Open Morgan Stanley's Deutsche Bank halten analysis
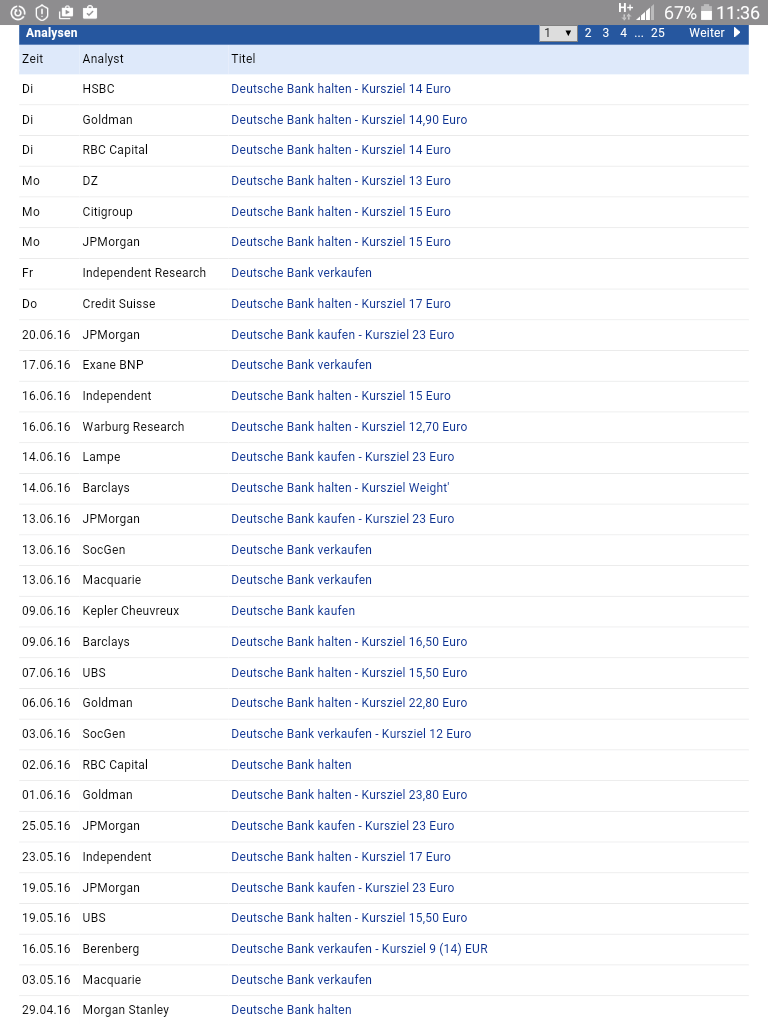The height and width of the screenshot is (1024, 768). [291, 1009]
